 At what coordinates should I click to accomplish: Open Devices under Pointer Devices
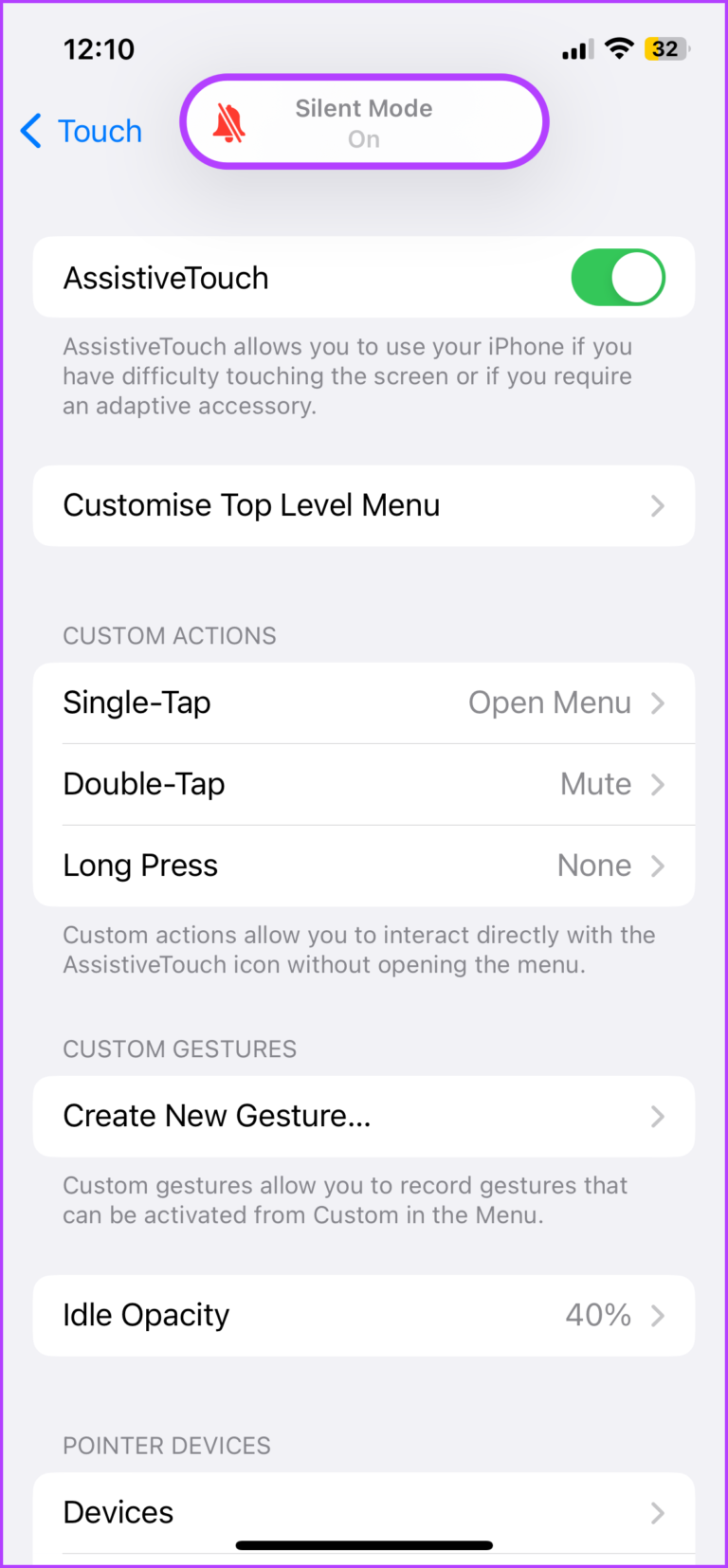pos(364,1512)
